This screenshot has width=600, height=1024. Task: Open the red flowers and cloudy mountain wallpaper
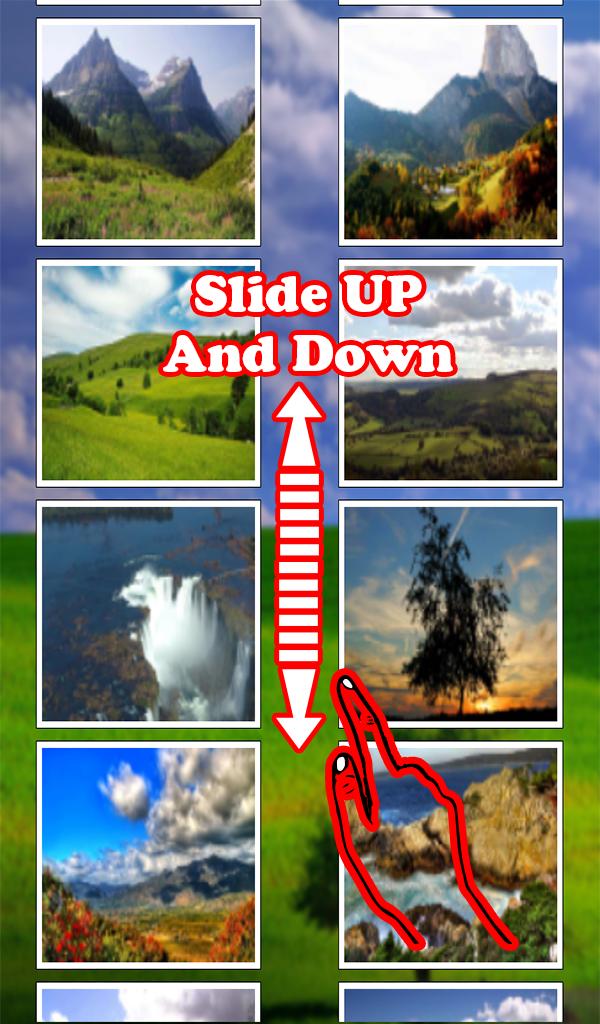click(x=148, y=854)
